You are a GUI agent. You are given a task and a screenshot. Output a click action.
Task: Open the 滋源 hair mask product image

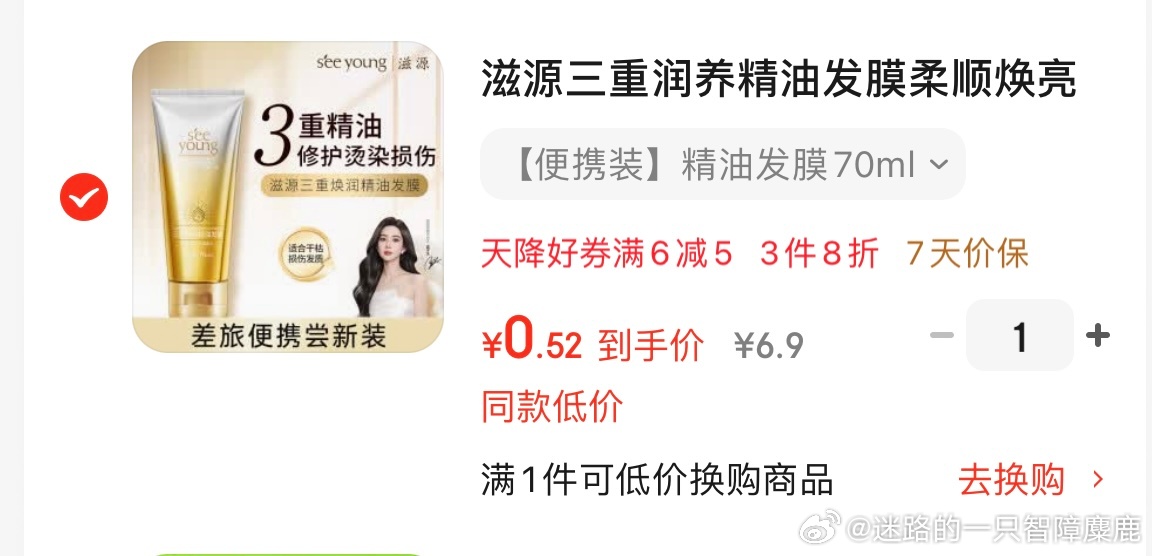[x=287, y=197]
